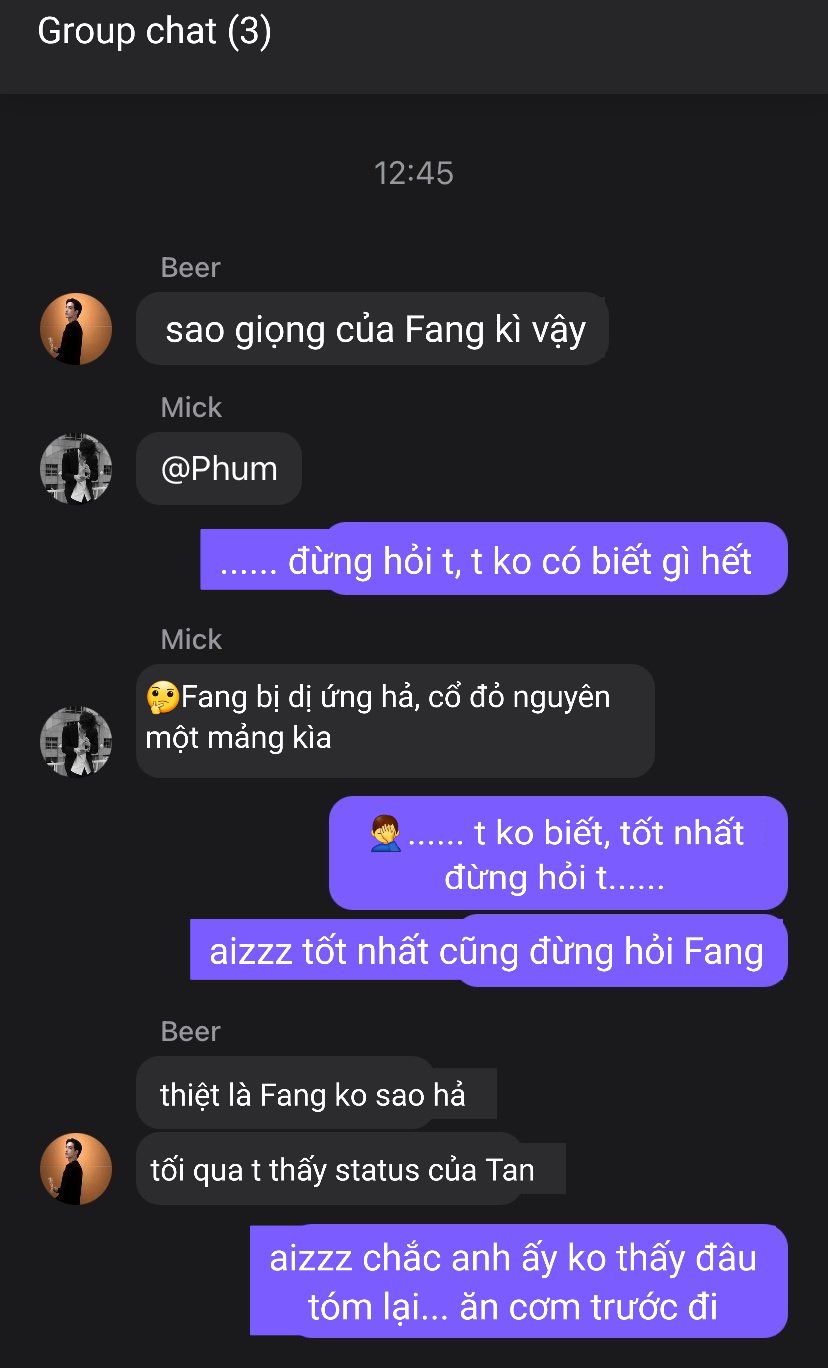The image size is (828, 1368).
Task: Open Beer's avatar beside "sao giọng của Fang" message
Action: 75,329
